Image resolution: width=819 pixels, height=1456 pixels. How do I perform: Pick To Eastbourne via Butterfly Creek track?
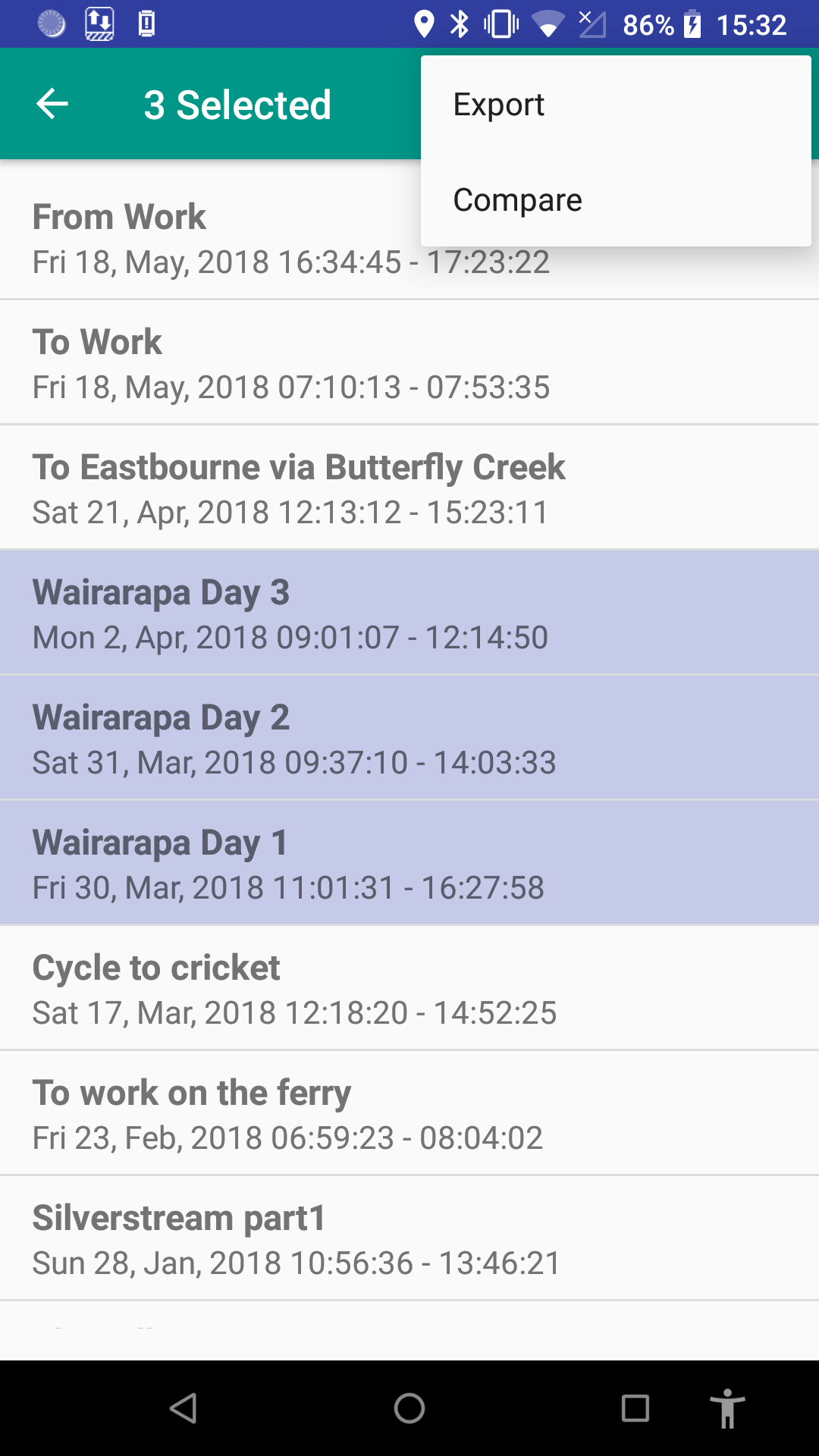click(409, 488)
